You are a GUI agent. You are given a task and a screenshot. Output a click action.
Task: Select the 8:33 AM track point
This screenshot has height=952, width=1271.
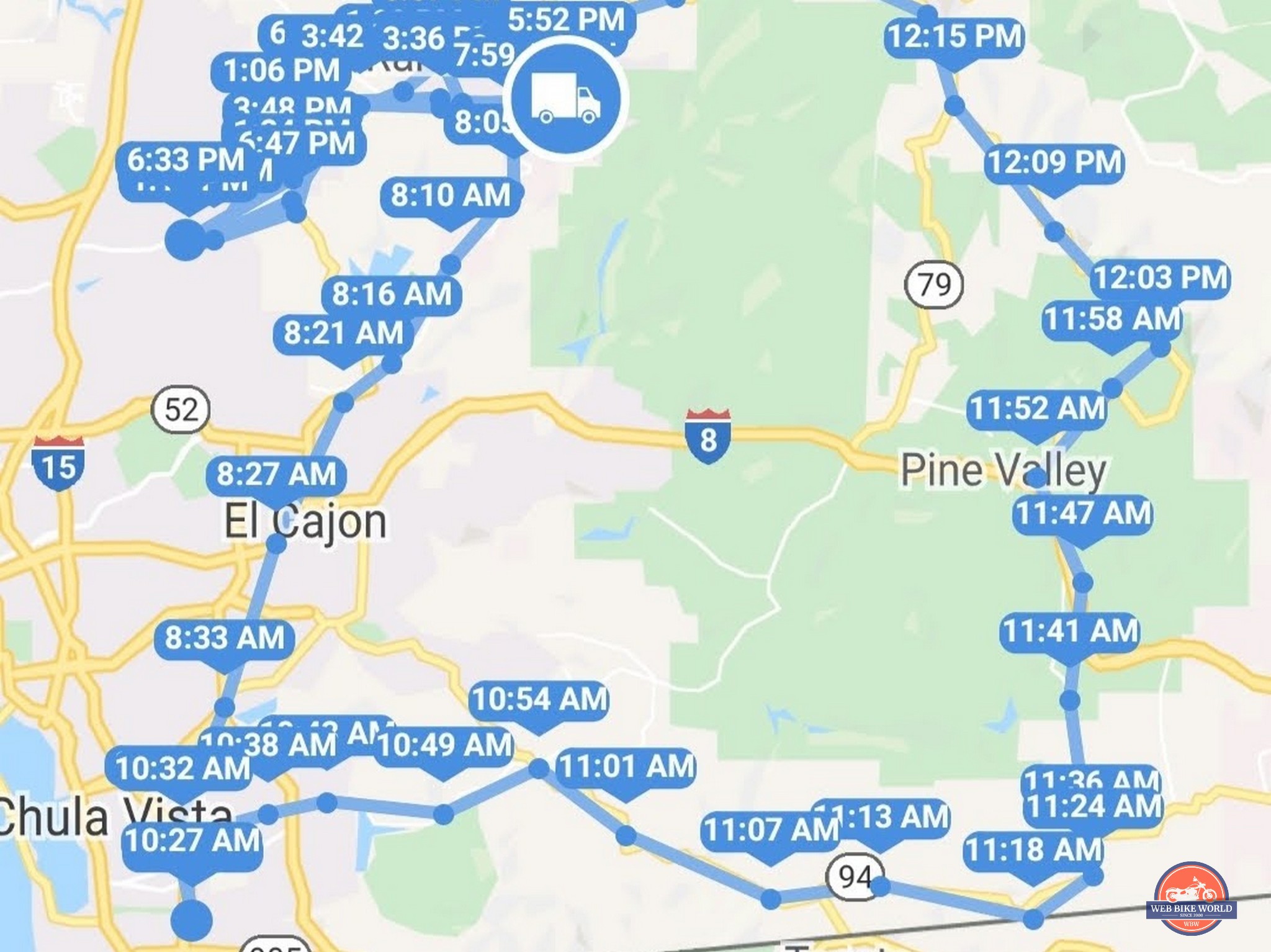click(x=225, y=639)
